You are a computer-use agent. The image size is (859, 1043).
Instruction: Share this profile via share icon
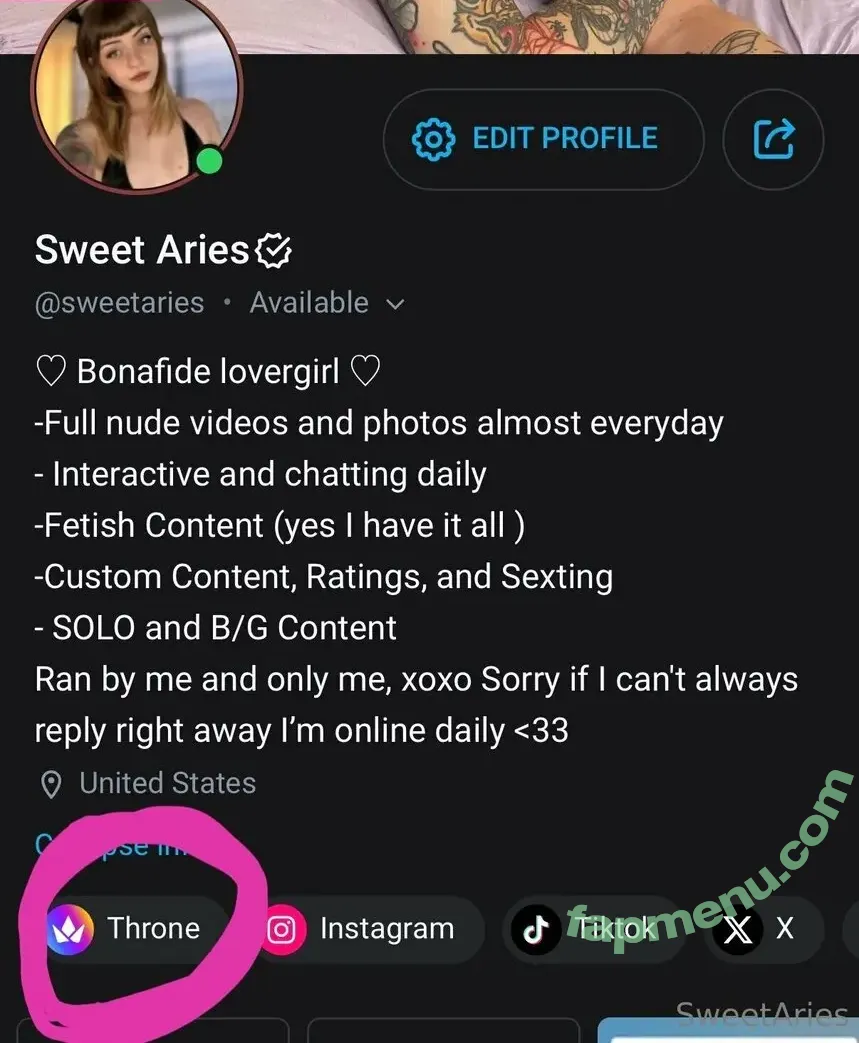(773, 139)
